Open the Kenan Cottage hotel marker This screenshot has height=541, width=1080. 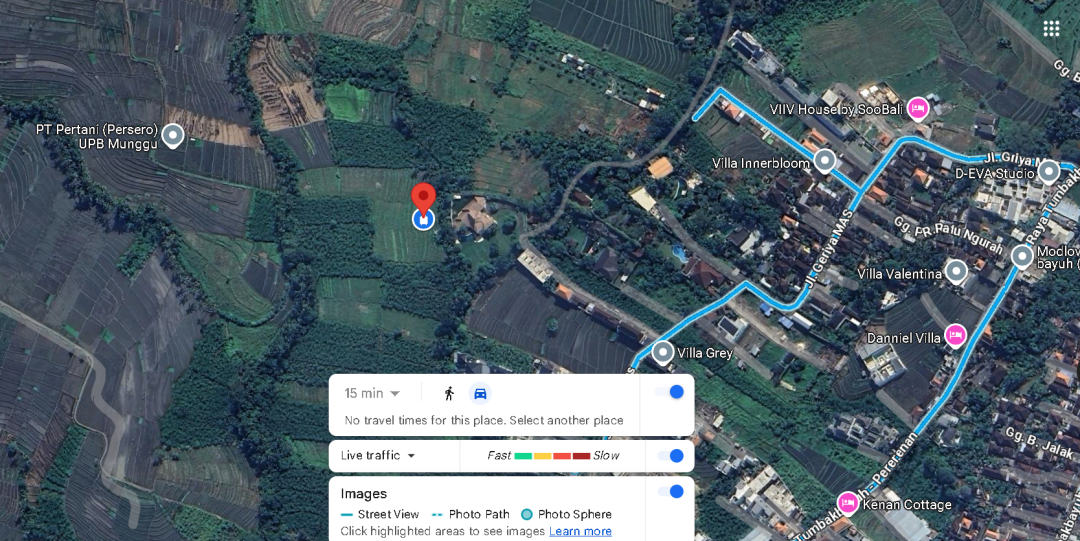point(848,503)
